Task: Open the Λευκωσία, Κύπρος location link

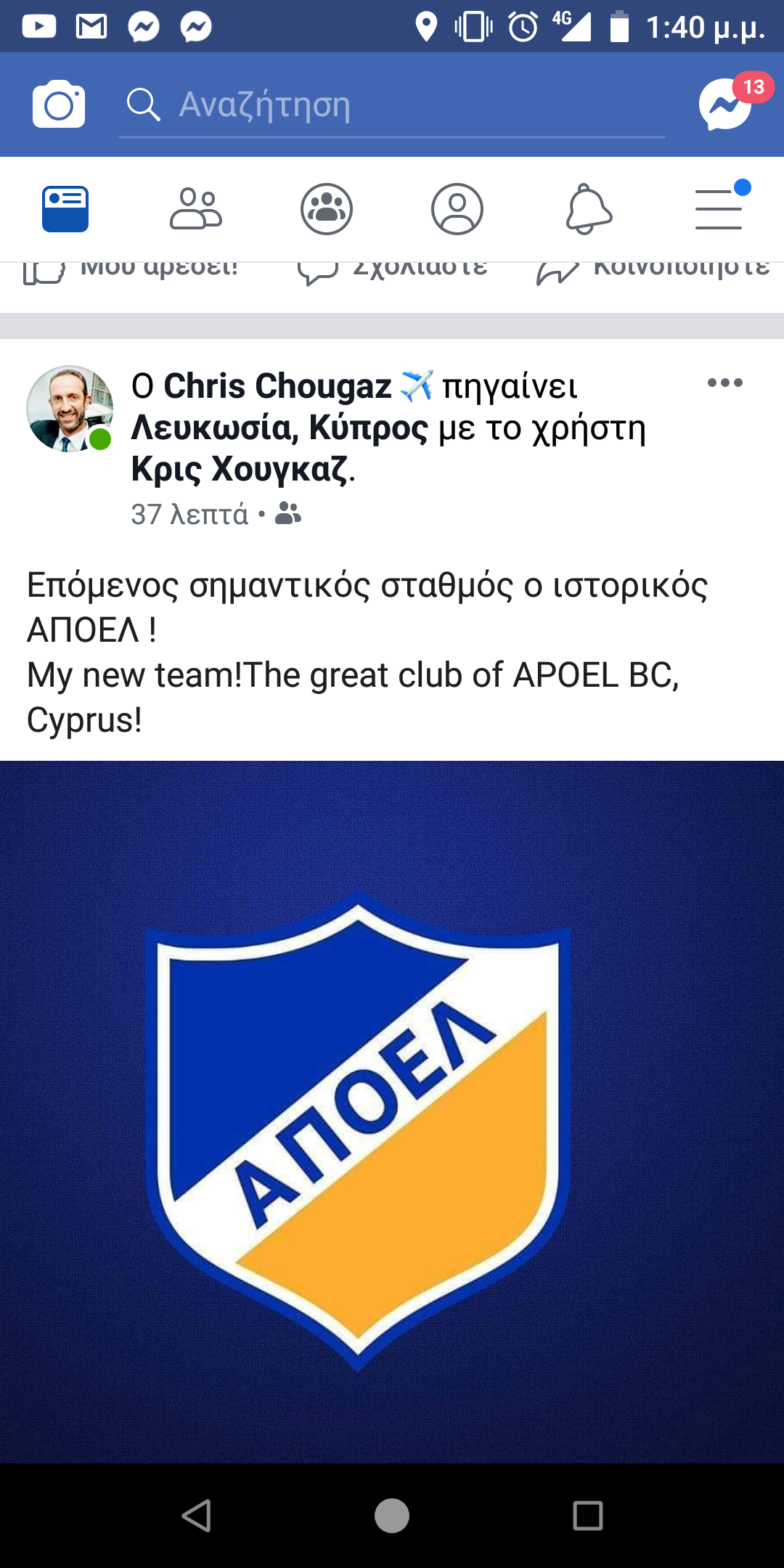Action: (x=279, y=428)
